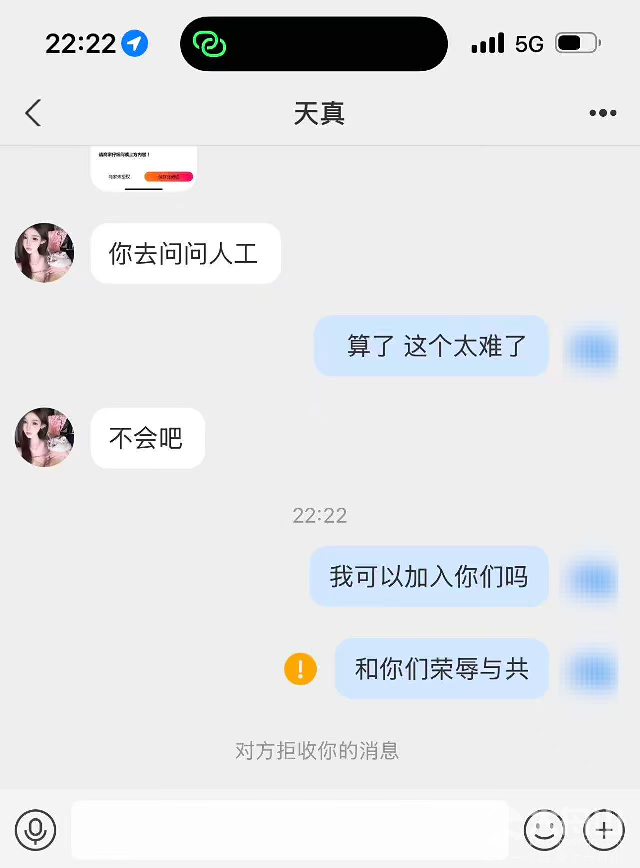The width and height of the screenshot is (640, 868).
Task: Open the three-dot chat options menu
Action: click(602, 113)
